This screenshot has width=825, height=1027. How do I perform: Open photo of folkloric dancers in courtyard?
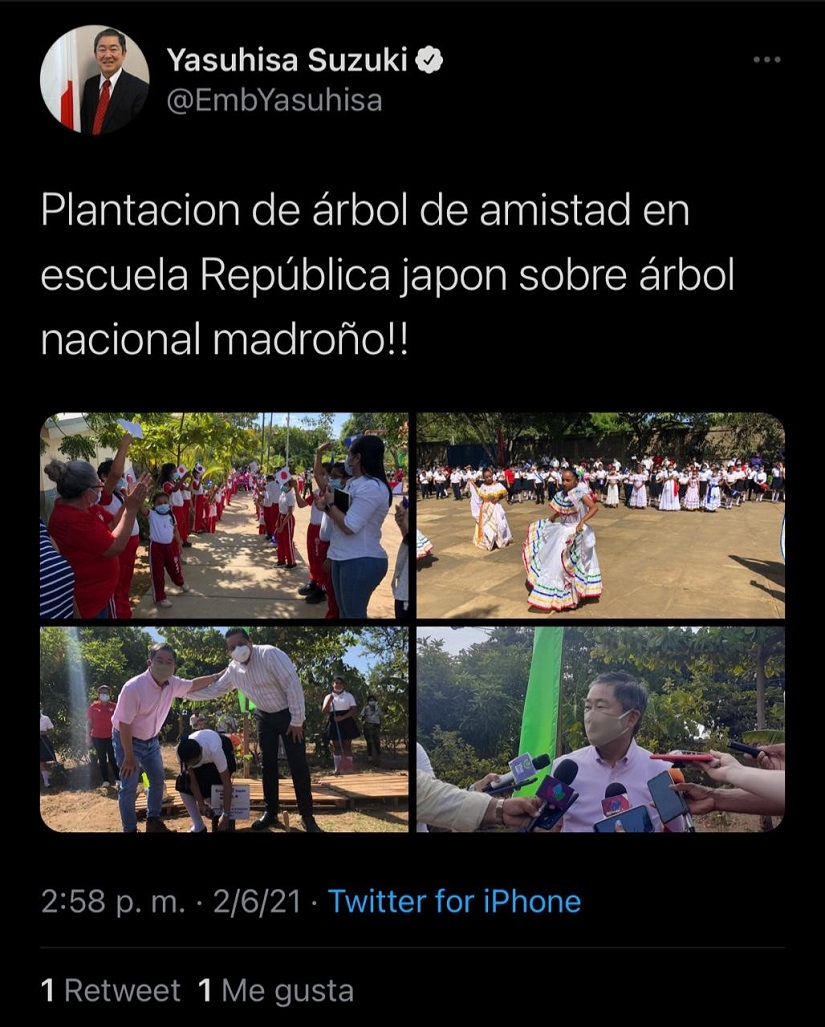point(600,515)
